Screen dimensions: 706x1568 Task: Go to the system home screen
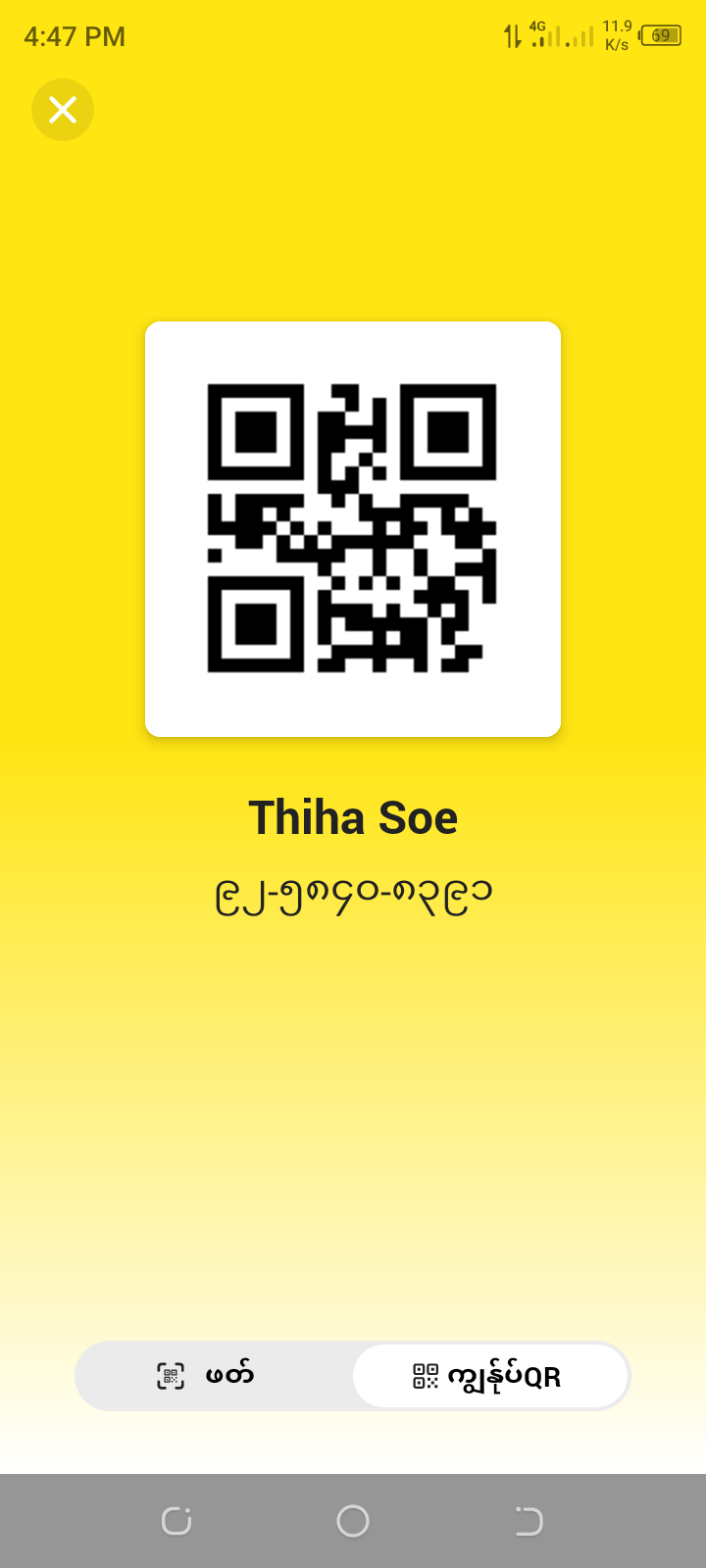pos(353,1521)
